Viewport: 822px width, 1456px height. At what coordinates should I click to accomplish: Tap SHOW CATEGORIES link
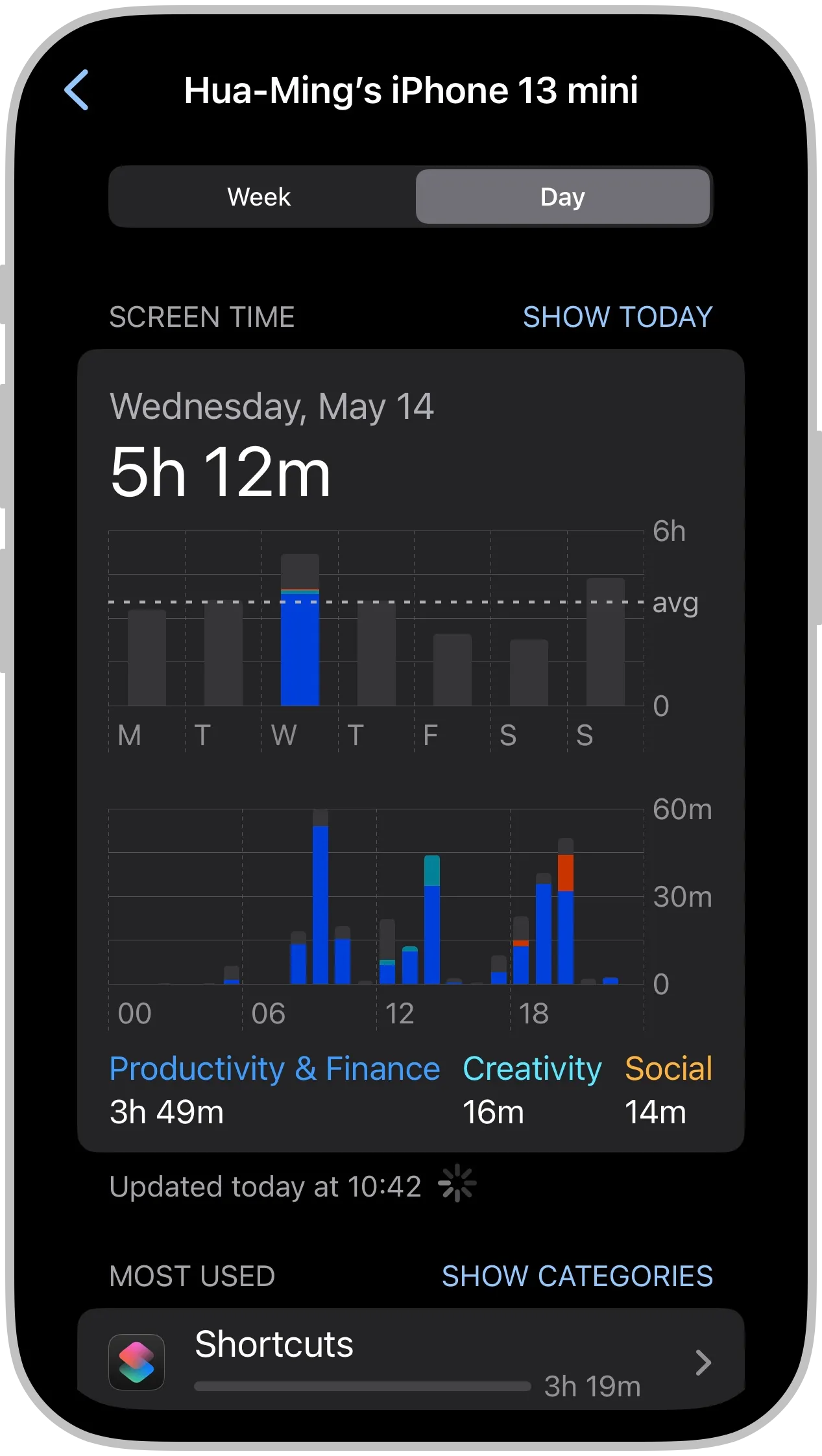(x=577, y=1276)
